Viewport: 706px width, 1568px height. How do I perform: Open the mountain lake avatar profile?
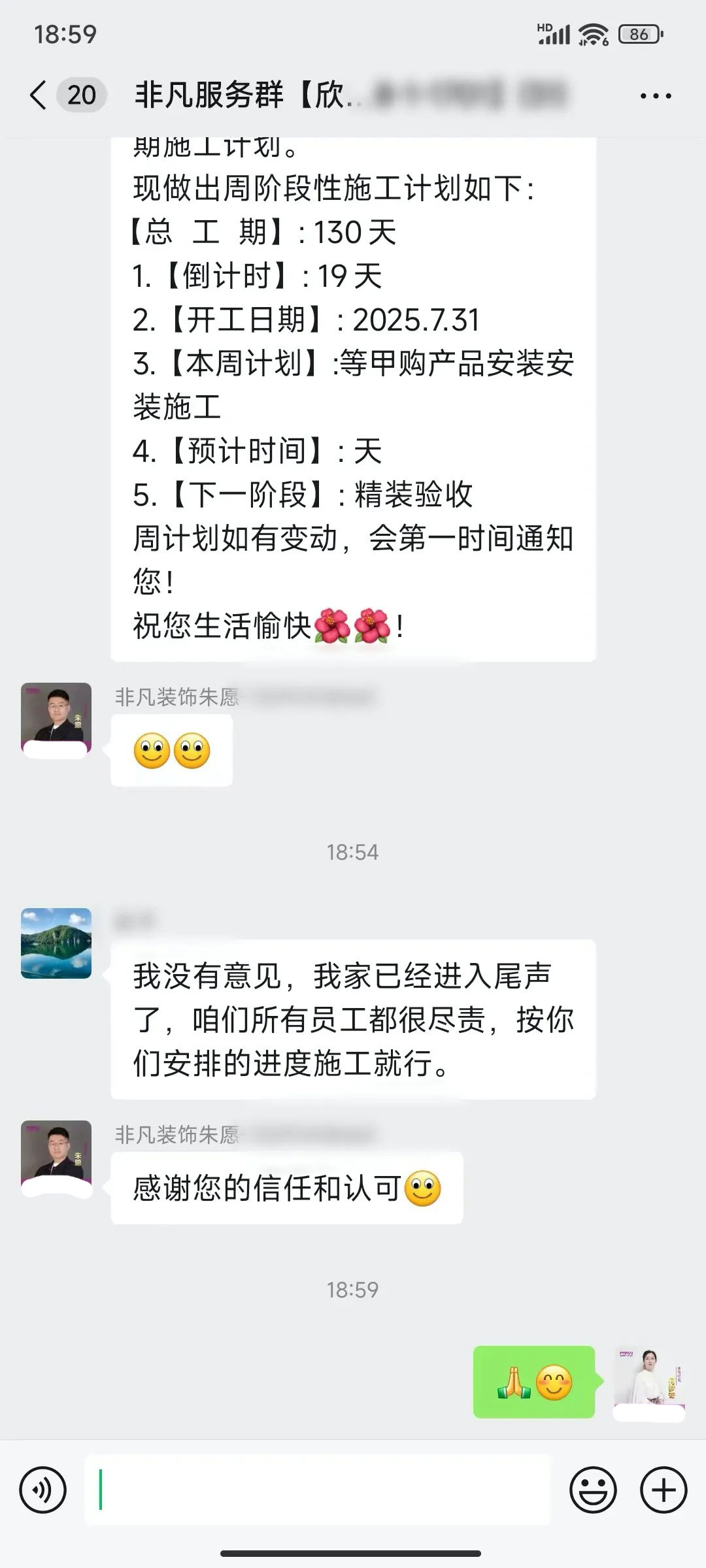56,943
